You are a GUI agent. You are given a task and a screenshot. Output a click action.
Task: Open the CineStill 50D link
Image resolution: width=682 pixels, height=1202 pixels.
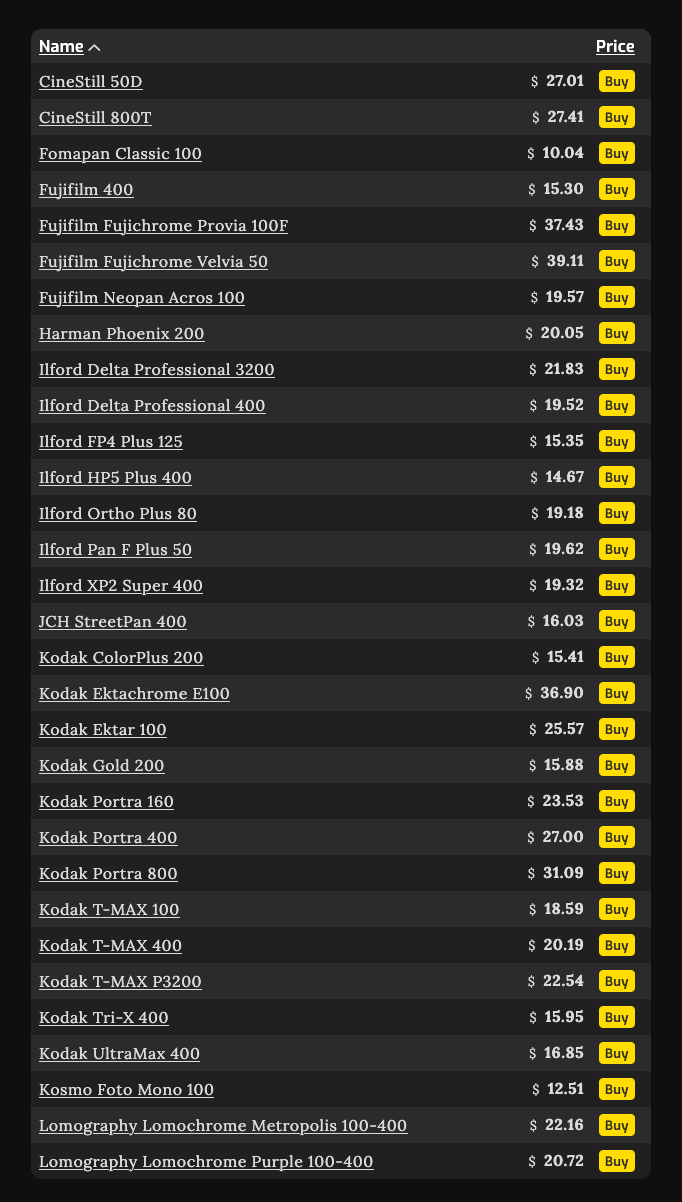91,81
